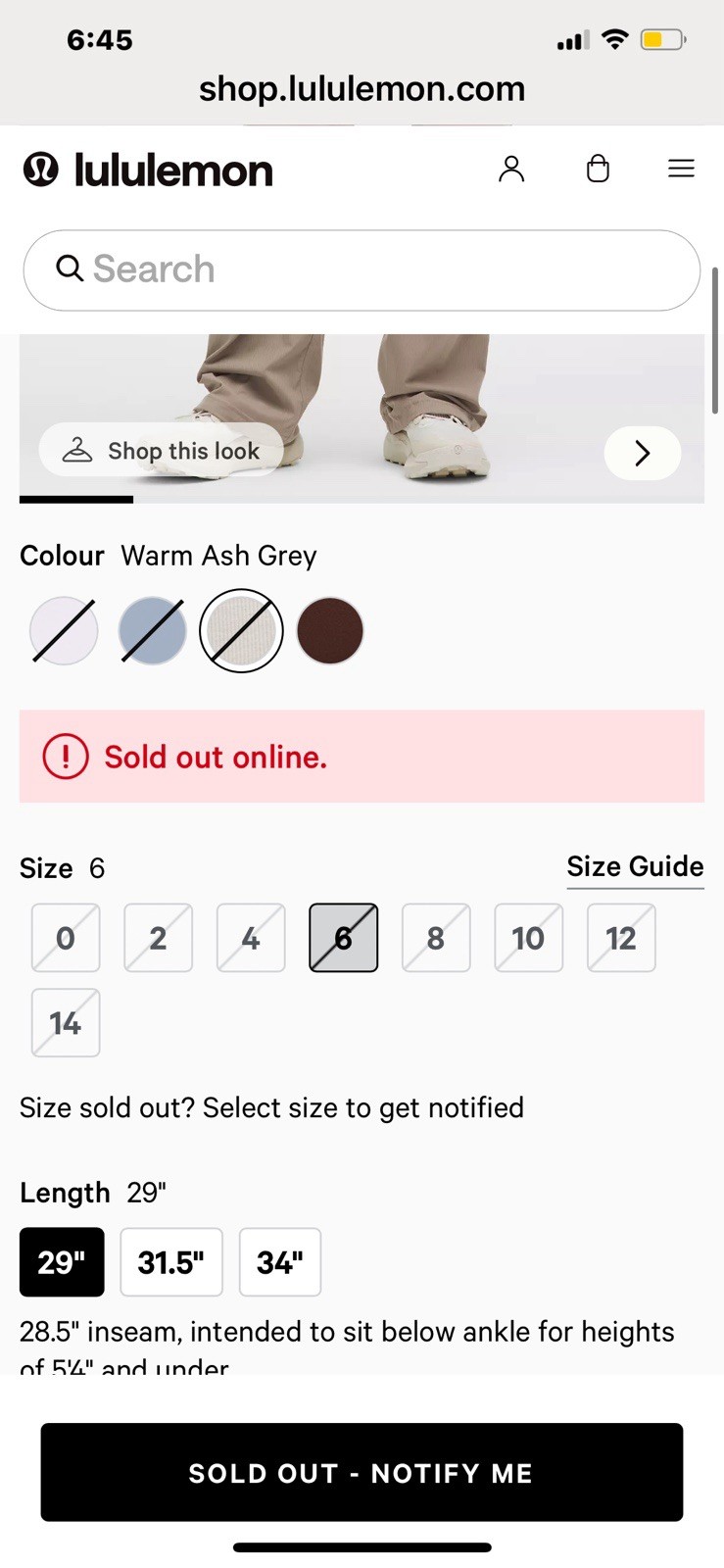Select size 4
Screen dimensions: 724x1568
click(x=251, y=938)
